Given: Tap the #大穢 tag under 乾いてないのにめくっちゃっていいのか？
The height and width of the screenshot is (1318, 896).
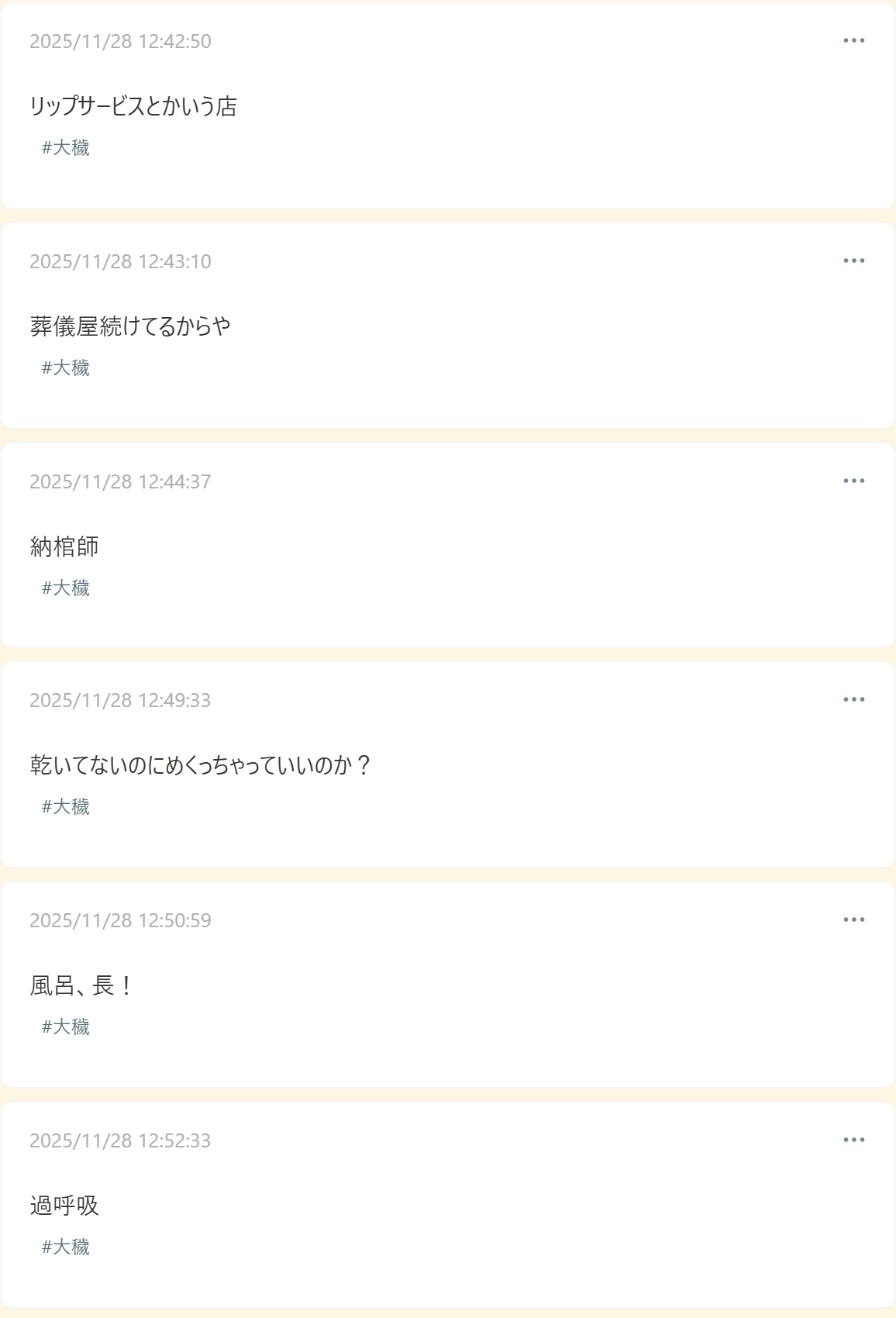Looking at the screenshot, I should point(66,806).
